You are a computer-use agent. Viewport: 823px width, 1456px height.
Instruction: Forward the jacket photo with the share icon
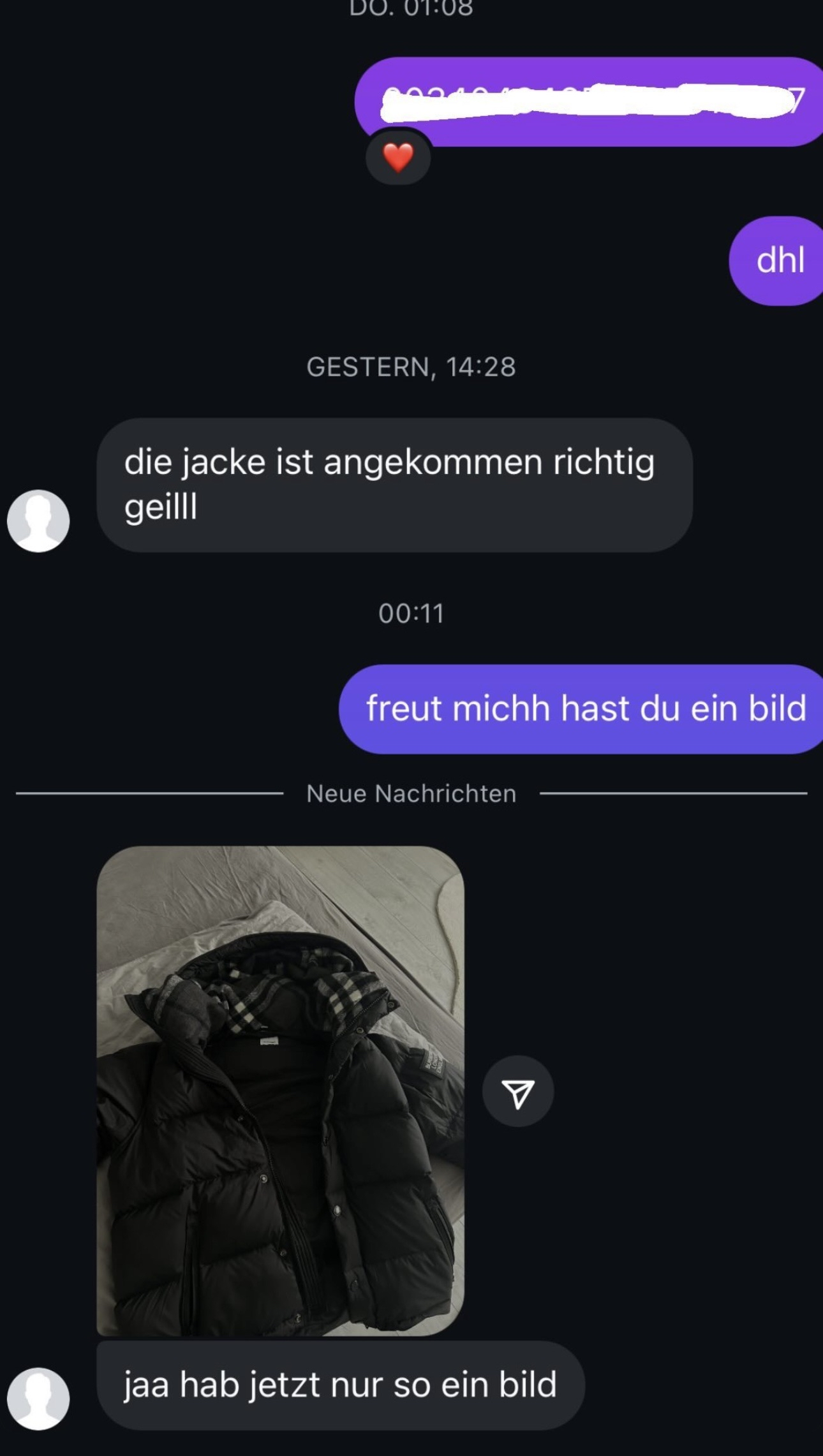tap(517, 1091)
